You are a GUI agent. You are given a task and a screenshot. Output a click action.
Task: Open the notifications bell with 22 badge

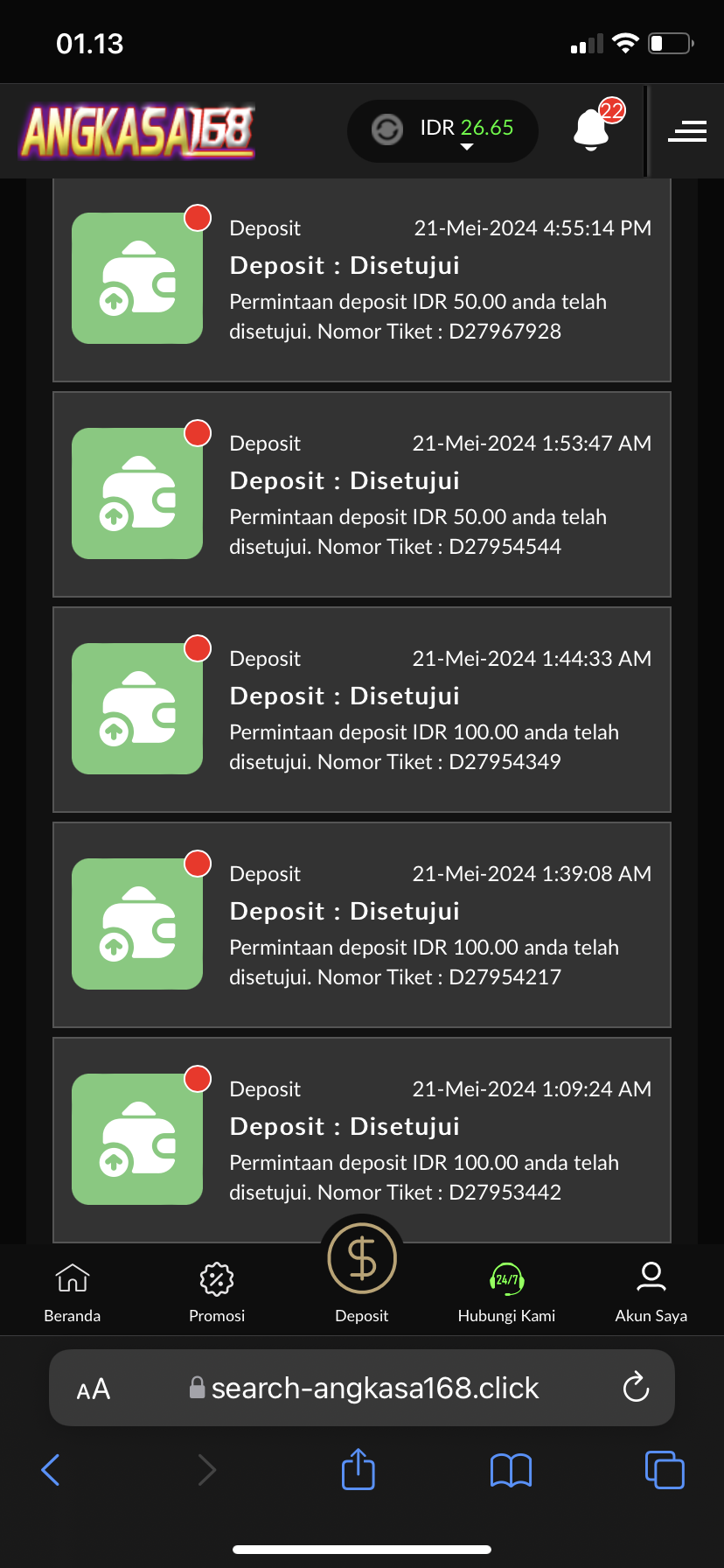tap(595, 129)
